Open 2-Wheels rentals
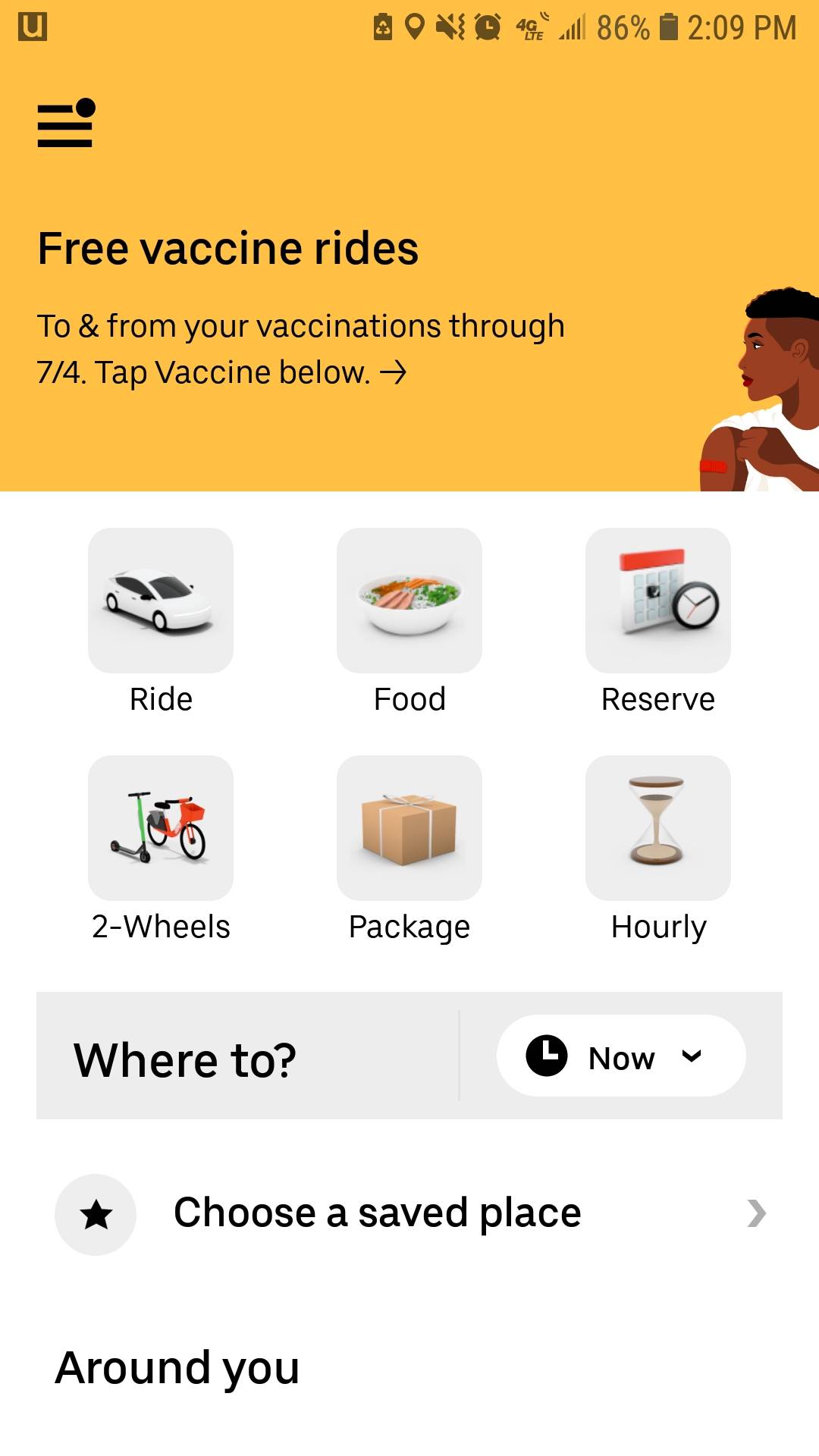The image size is (819, 1456). click(161, 828)
